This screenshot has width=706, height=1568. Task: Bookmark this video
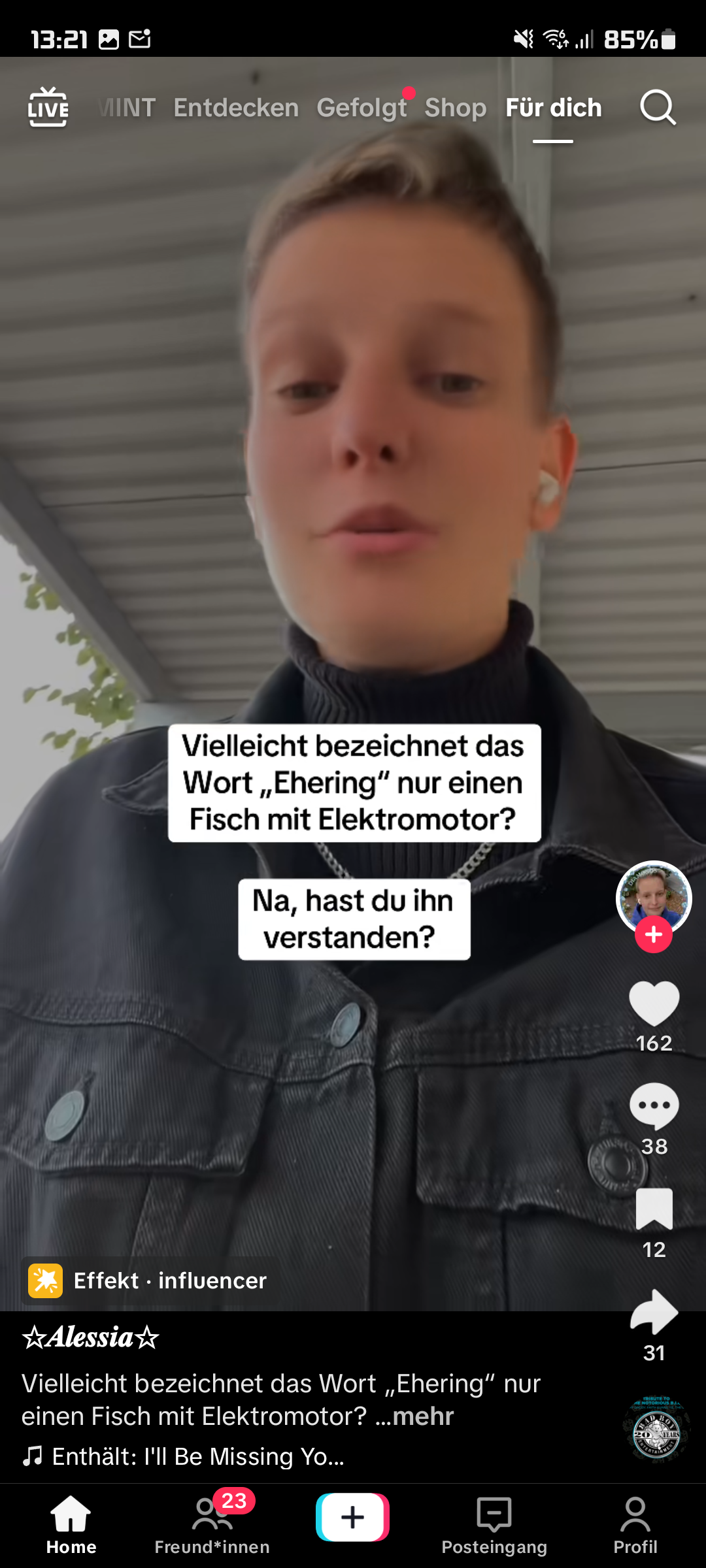click(654, 1209)
